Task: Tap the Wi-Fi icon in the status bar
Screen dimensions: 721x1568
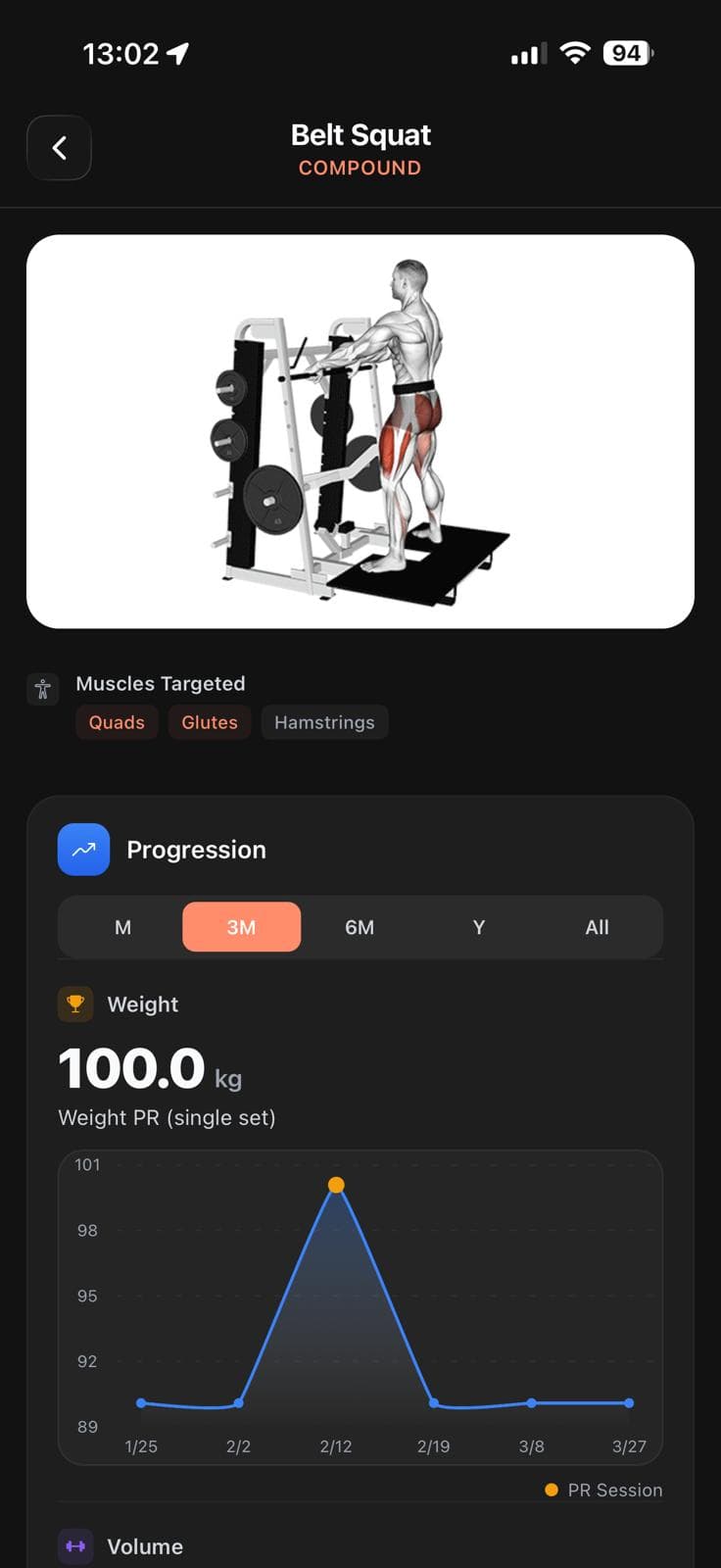Action: [574, 52]
